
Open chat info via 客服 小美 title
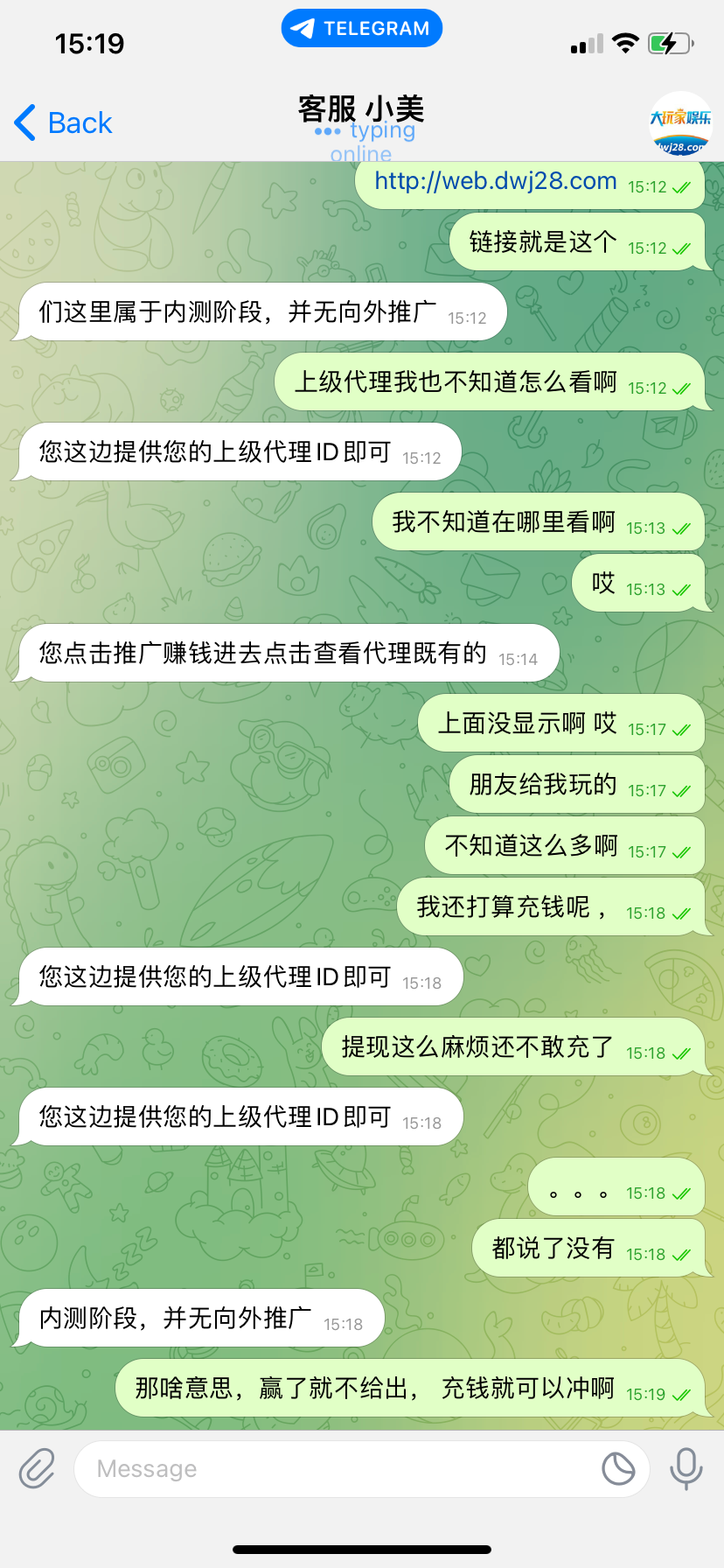(361, 109)
